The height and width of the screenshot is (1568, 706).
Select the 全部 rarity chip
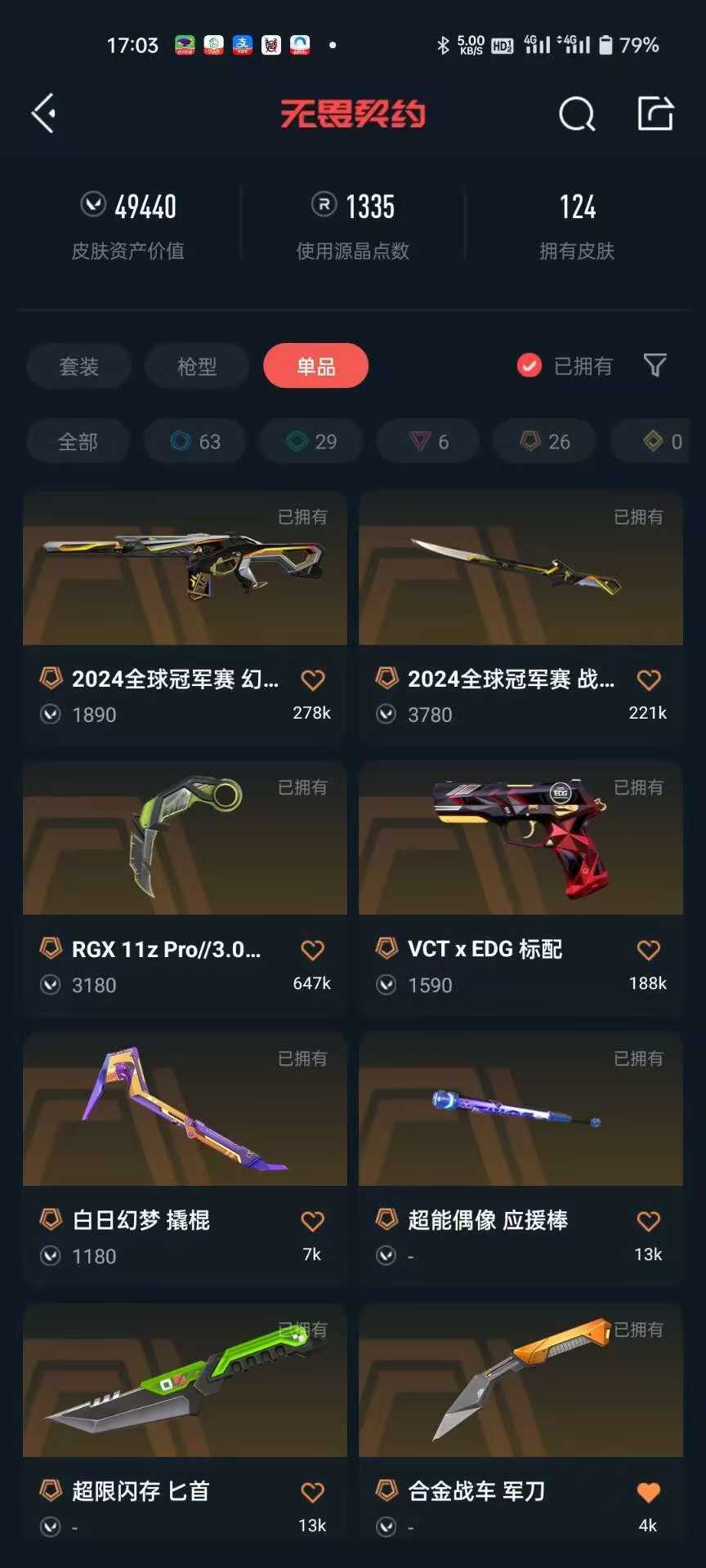[x=78, y=442]
